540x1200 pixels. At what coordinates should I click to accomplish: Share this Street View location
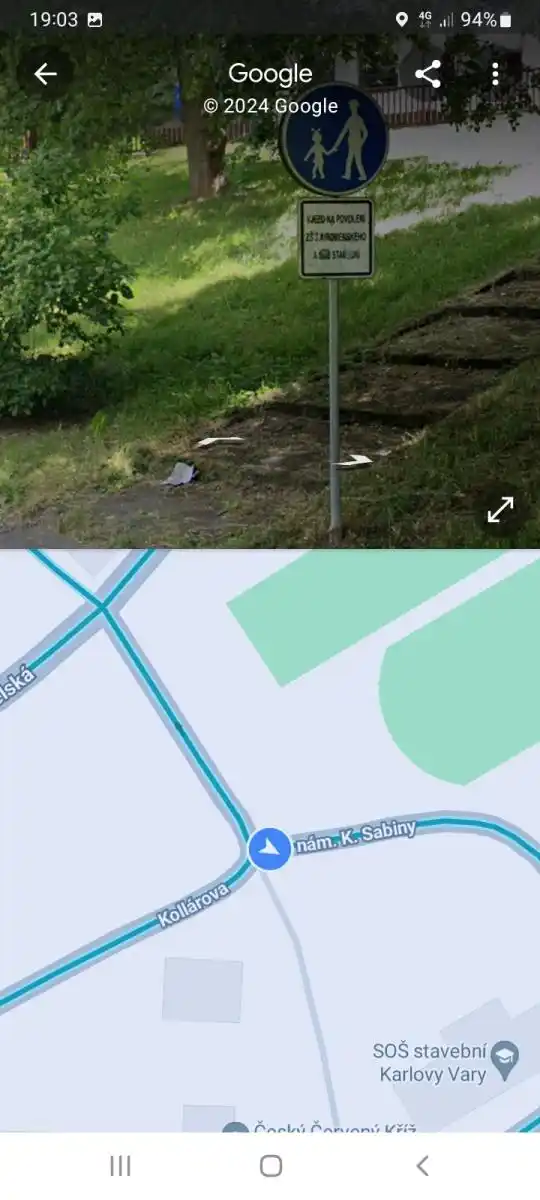point(428,74)
